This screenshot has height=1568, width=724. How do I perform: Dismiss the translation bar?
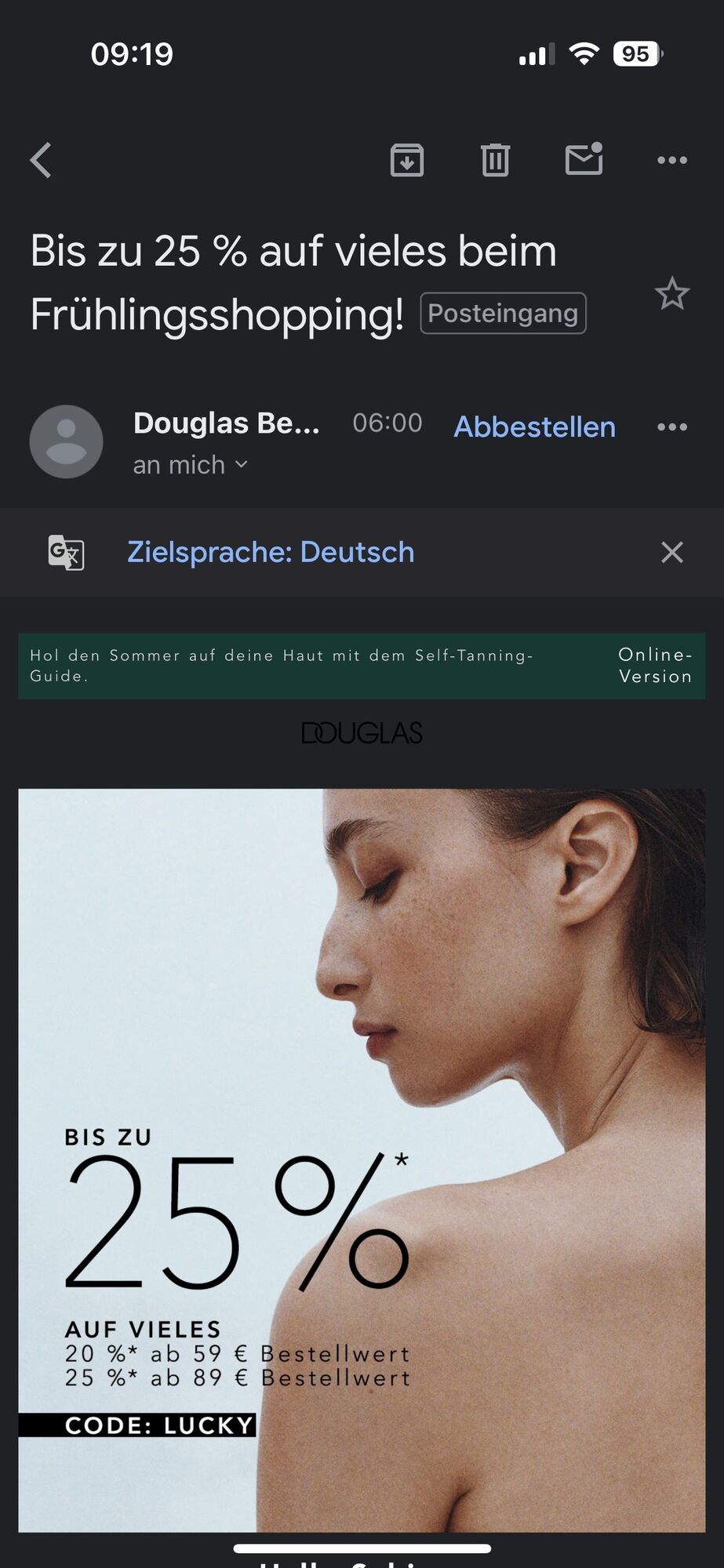[x=672, y=552]
